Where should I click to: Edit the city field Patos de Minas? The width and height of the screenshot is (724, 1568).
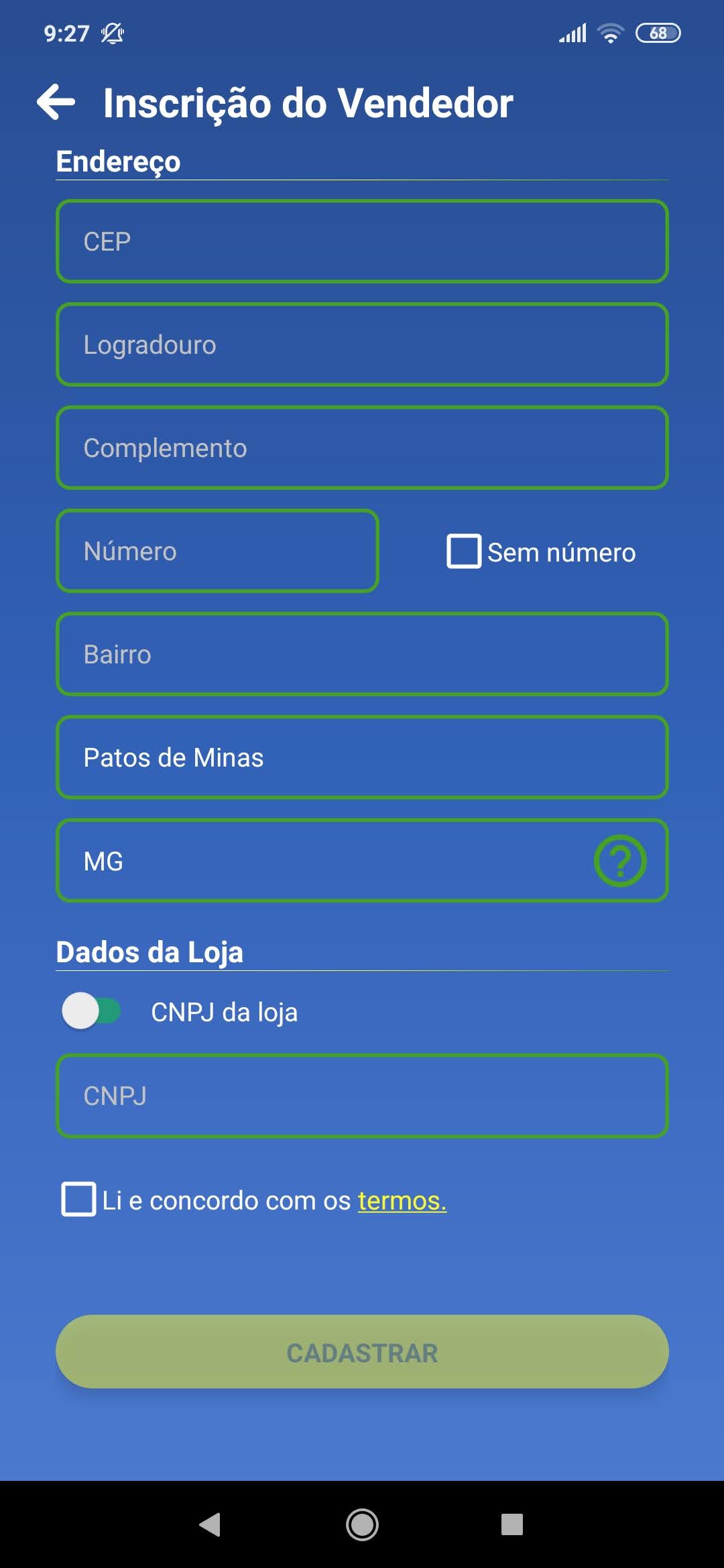(x=362, y=757)
